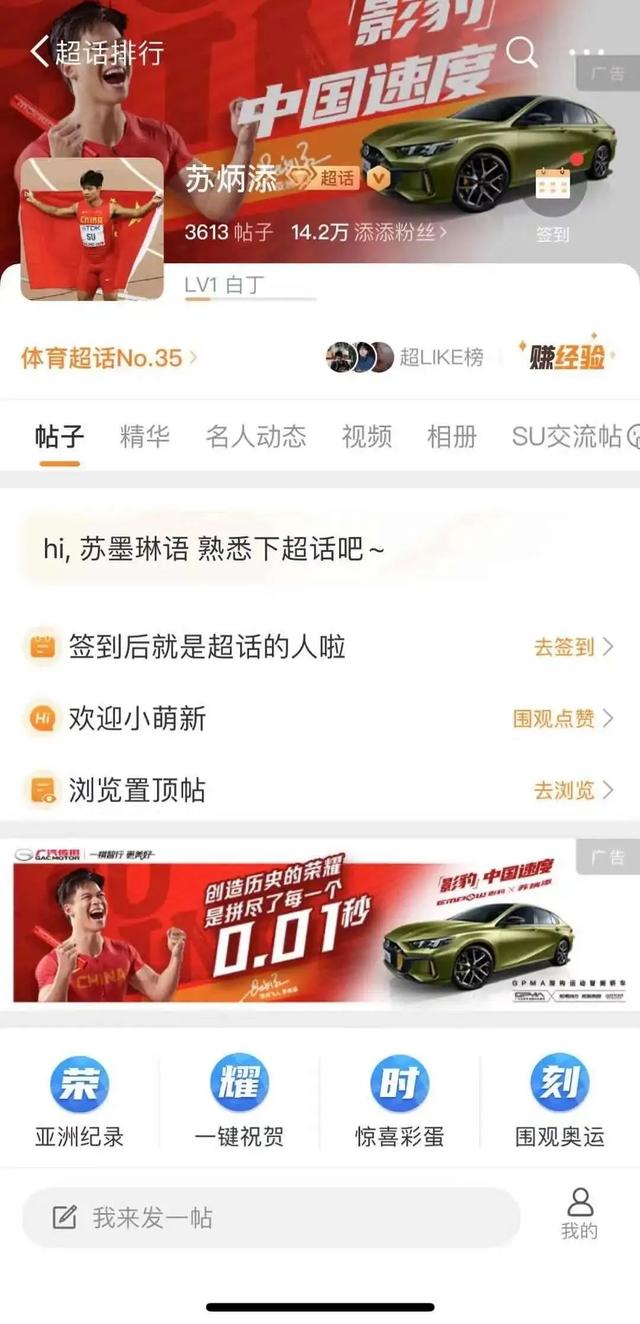This screenshot has width=640, height=1324.
Task: Tap the 赚经验 button
Action: point(566,357)
